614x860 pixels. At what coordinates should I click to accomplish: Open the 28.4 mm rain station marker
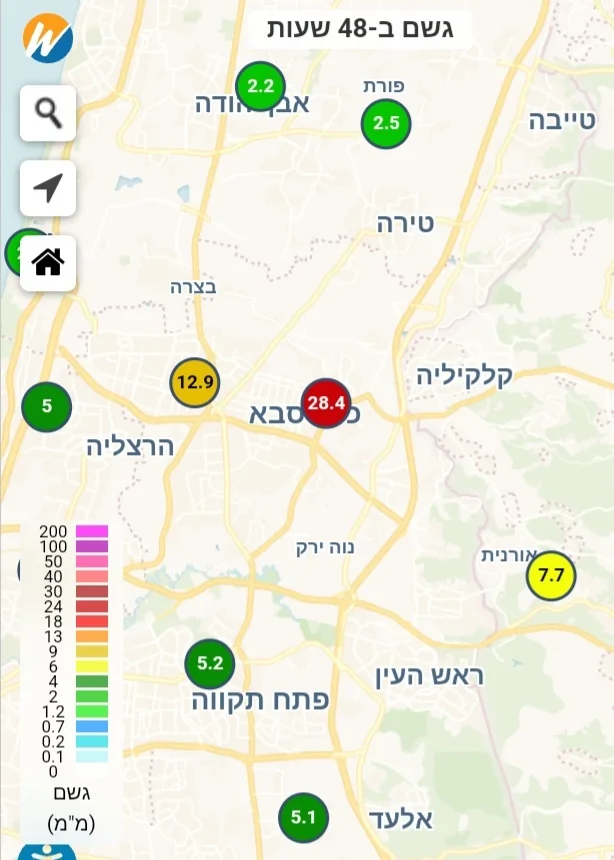pos(326,404)
